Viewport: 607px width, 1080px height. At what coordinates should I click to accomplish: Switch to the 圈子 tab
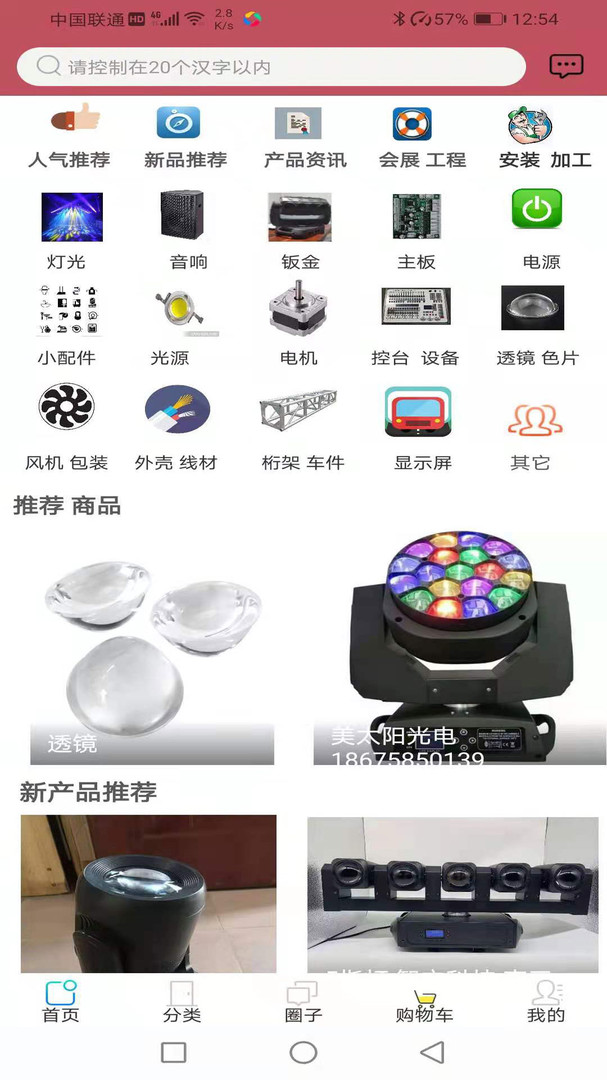click(x=303, y=1001)
